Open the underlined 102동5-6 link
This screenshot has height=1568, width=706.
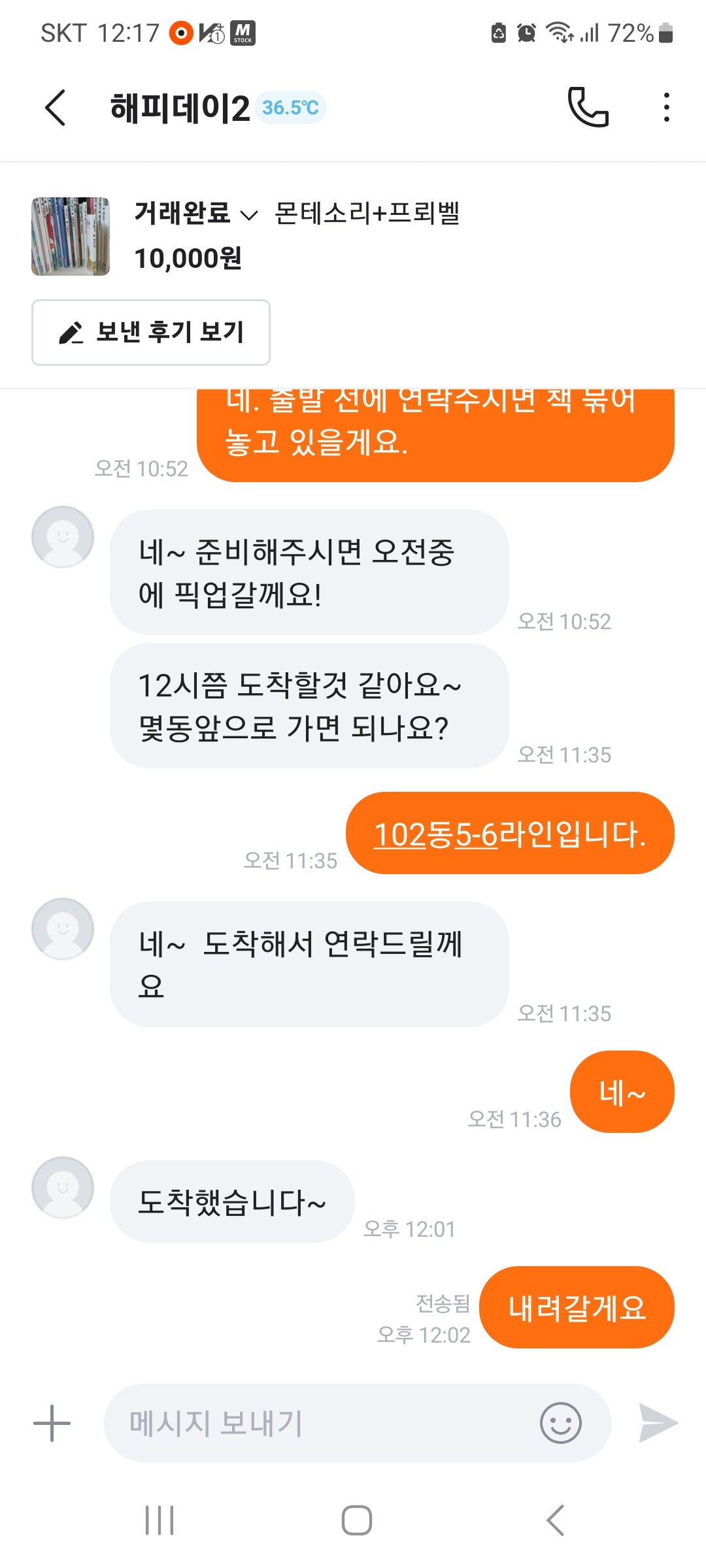pyautogui.click(x=436, y=834)
